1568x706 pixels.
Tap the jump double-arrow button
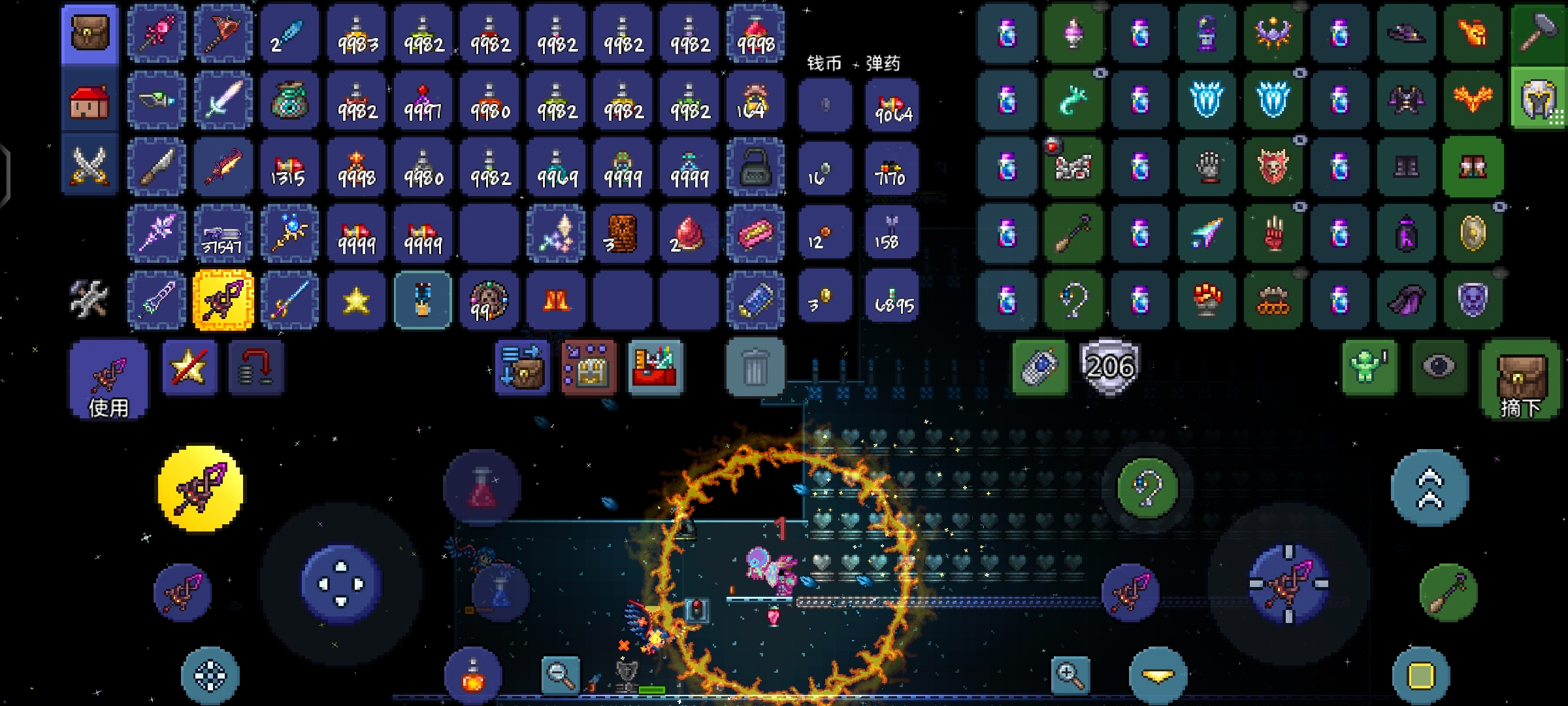[x=1429, y=488]
